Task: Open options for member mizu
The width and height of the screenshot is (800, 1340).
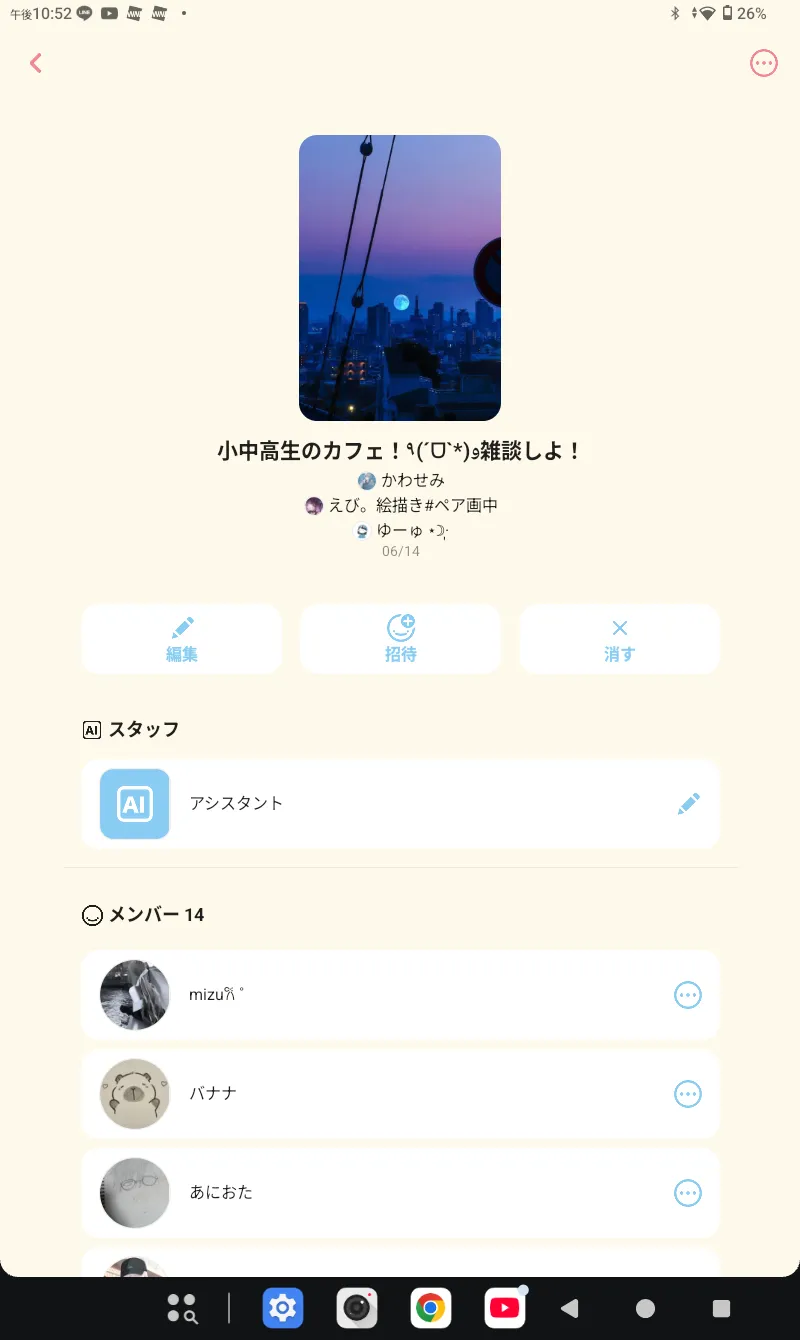Action: [688, 995]
